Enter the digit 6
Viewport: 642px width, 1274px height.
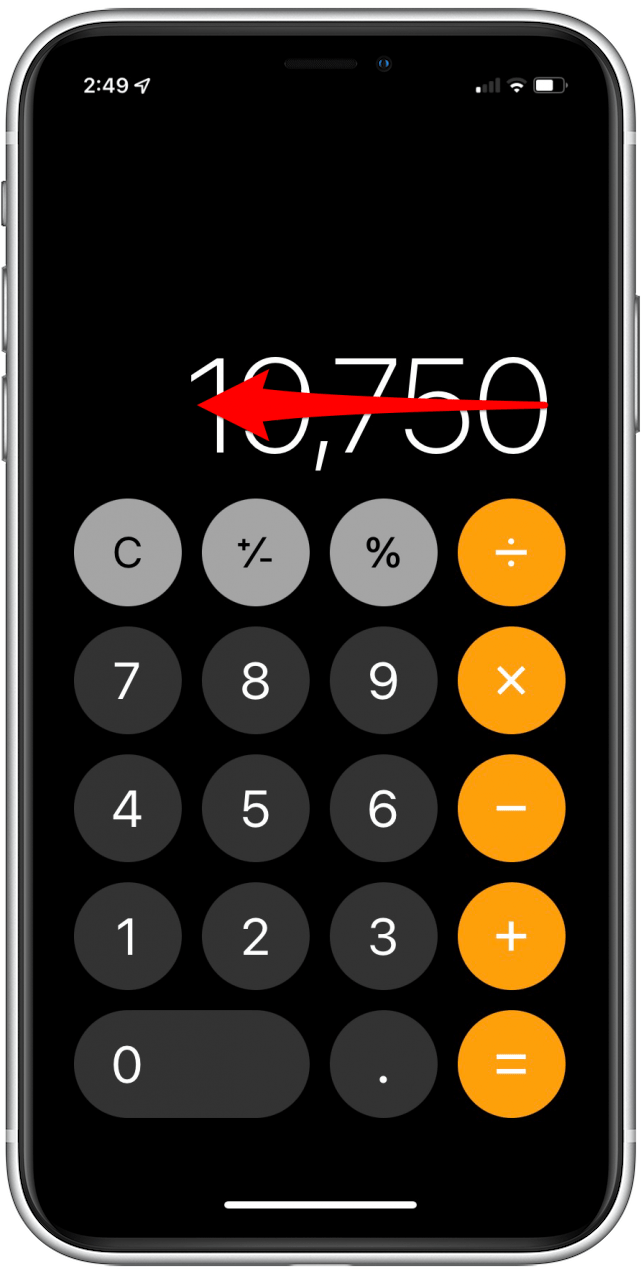tap(384, 808)
